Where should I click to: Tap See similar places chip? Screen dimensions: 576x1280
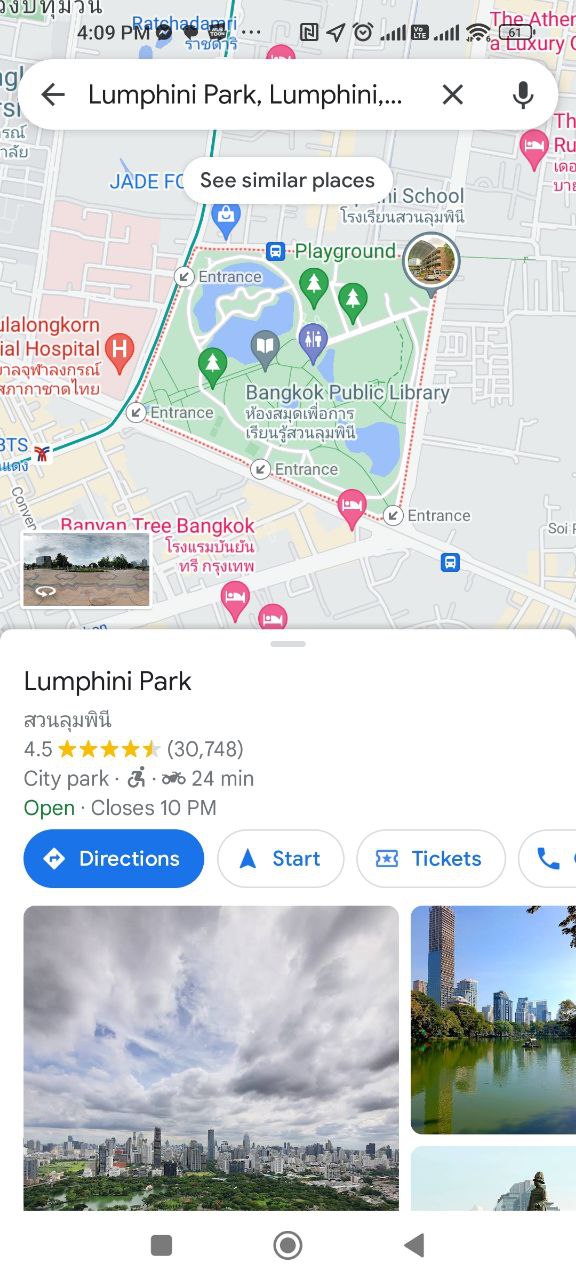pos(287,180)
